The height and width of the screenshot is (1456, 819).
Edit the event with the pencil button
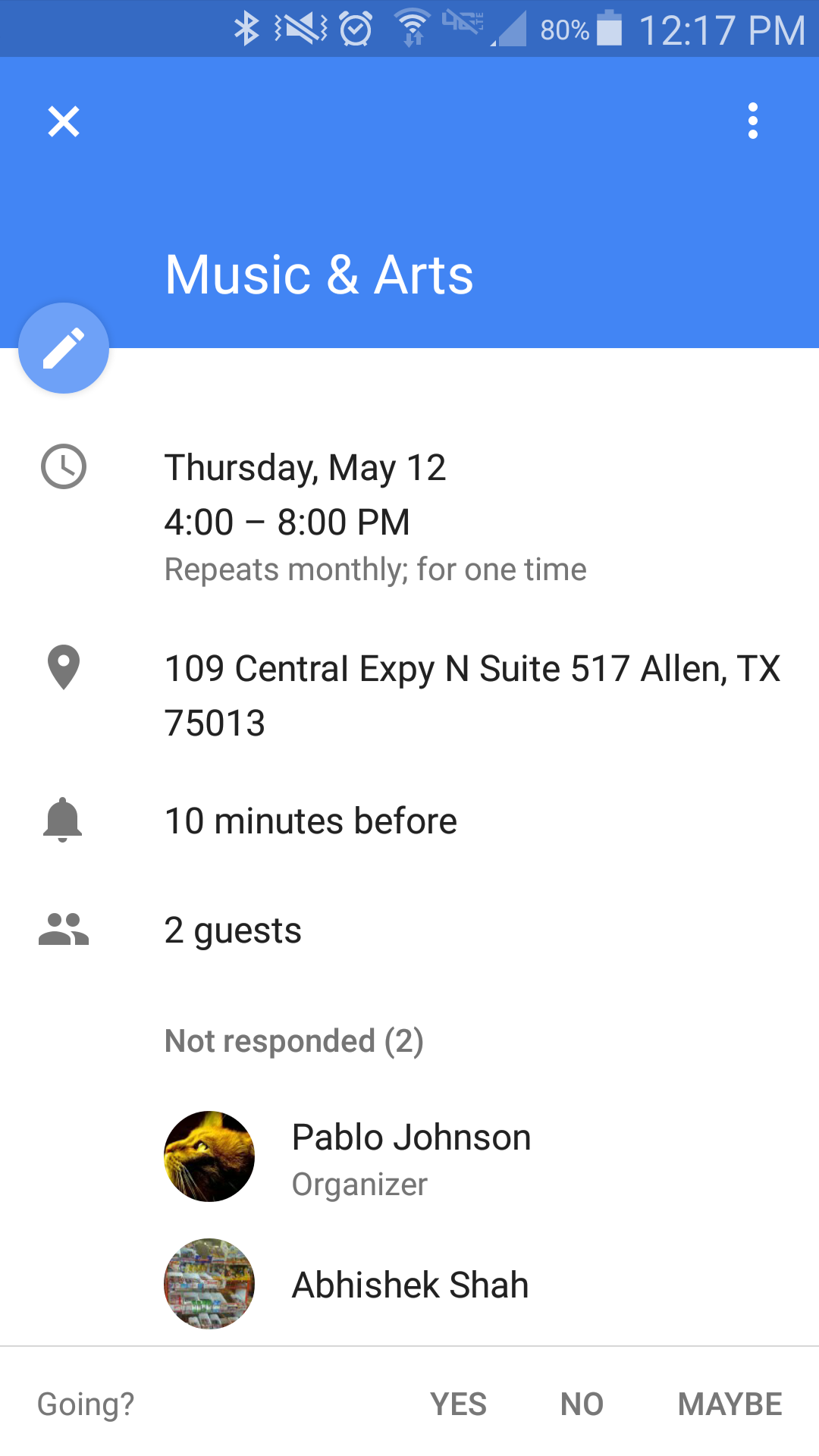click(64, 348)
